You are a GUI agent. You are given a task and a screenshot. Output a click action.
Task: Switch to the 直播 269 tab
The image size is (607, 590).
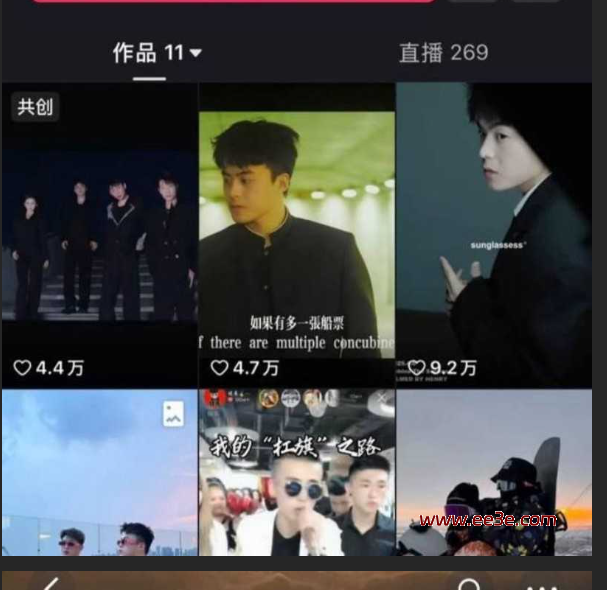443,53
